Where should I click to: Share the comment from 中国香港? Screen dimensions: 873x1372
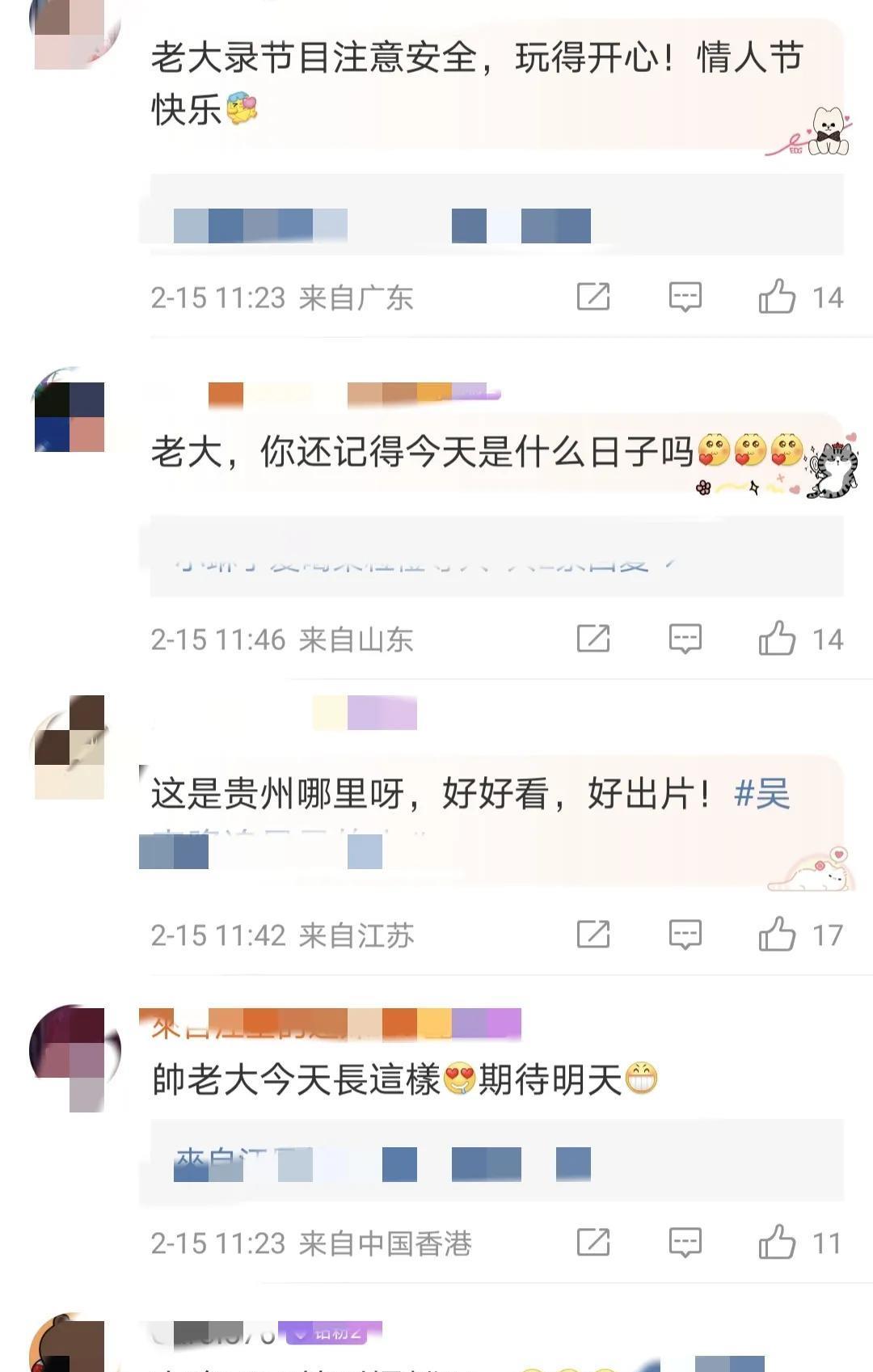point(593,1242)
